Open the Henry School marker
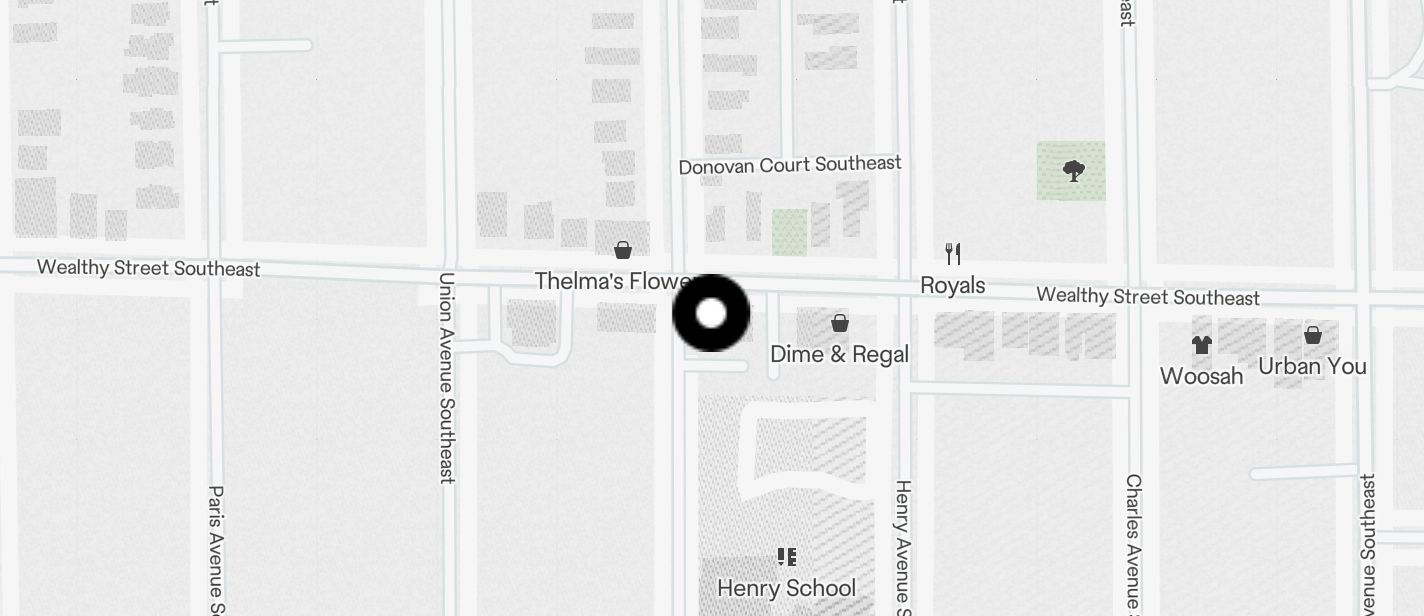This screenshot has width=1424, height=616. coord(787,557)
